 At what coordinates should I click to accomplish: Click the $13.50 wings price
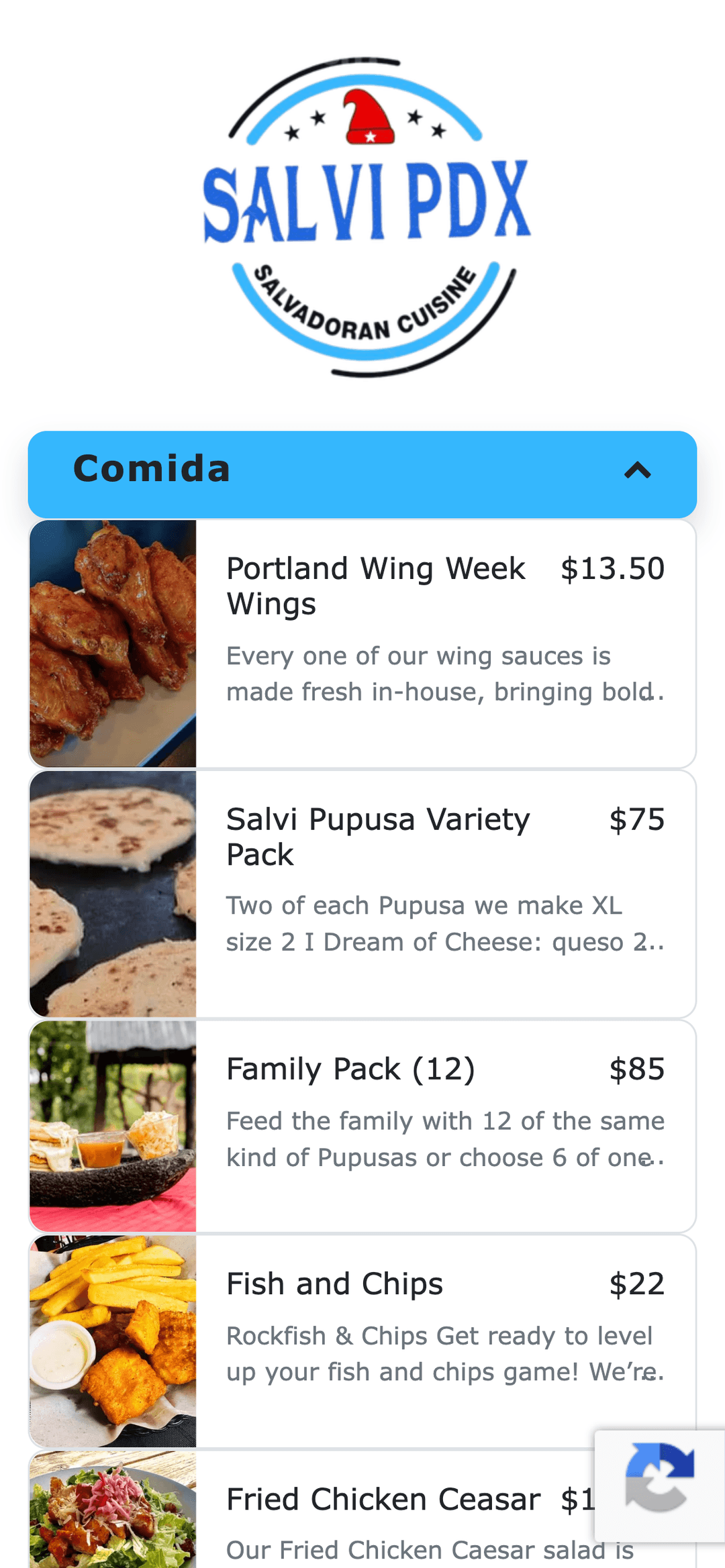pyautogui.click(x=613, y=568)
